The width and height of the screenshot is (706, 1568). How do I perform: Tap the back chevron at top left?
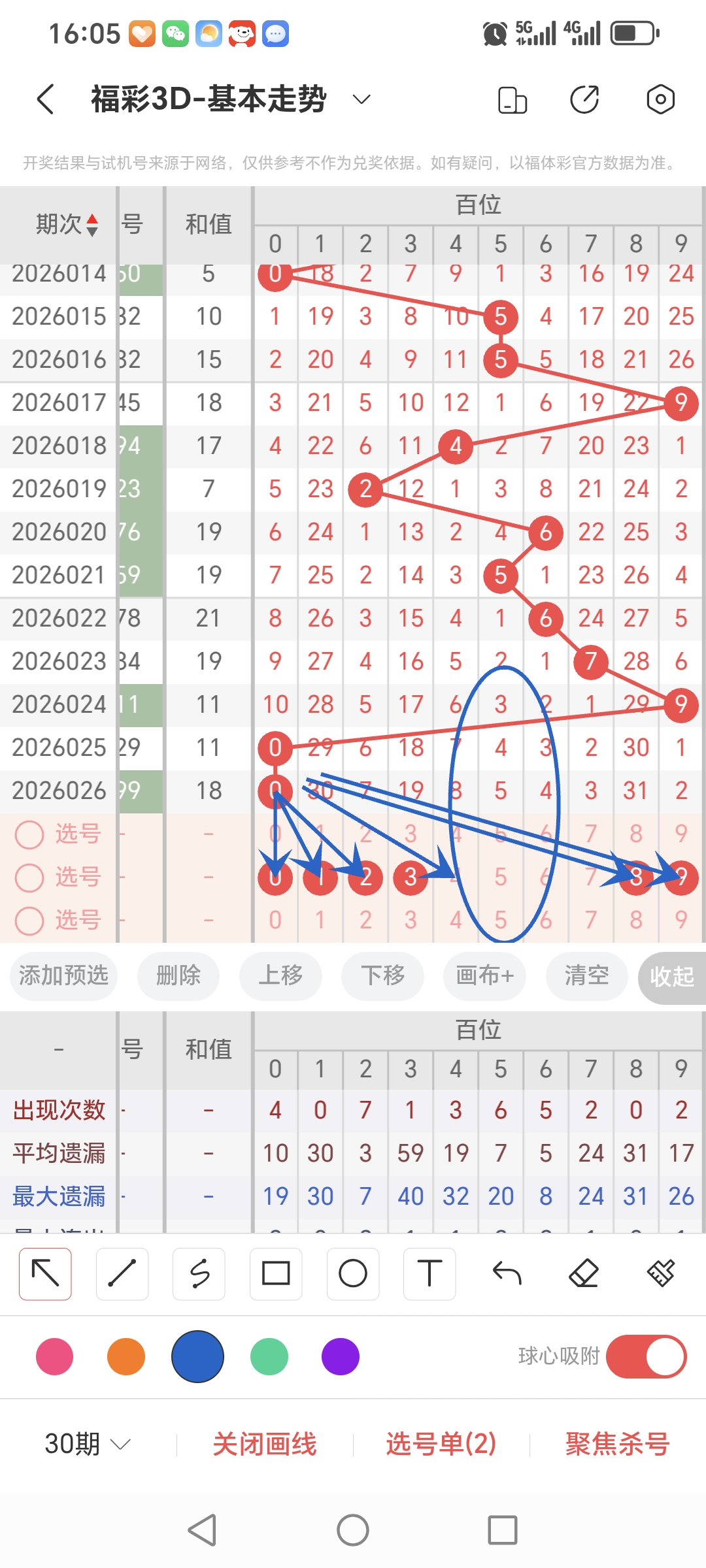42,98
